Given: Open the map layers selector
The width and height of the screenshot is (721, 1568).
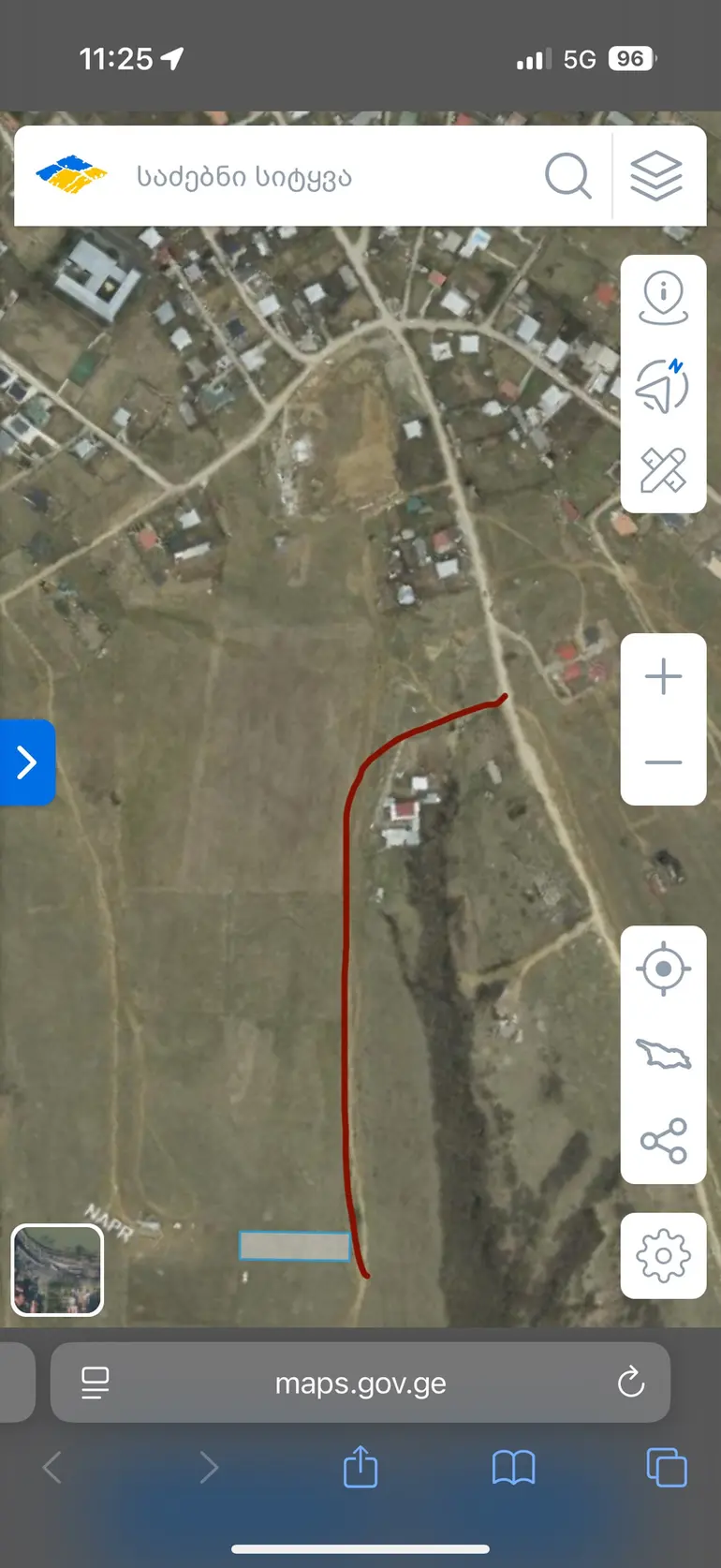Looking at the screenshot, I should pyautogui.click(x=655, y=176).
